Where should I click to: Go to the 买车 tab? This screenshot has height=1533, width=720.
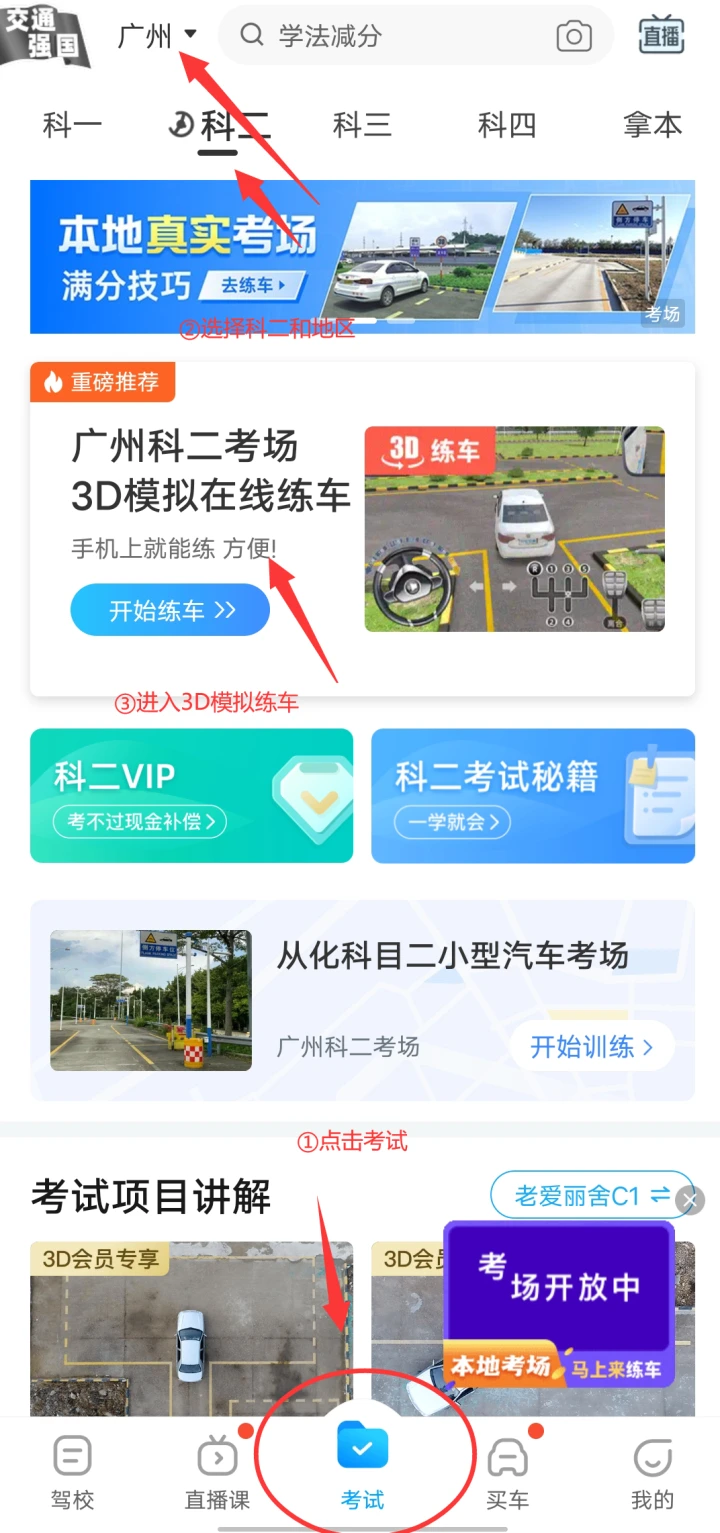click(507, 1472)
